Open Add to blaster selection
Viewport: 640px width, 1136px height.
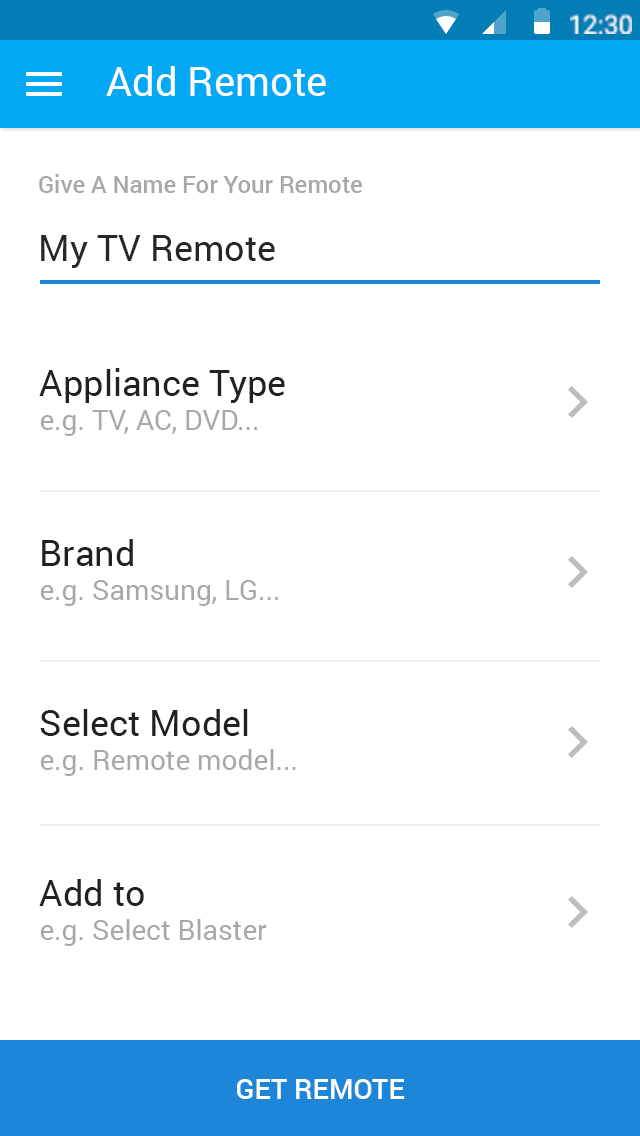click(320, 912)
